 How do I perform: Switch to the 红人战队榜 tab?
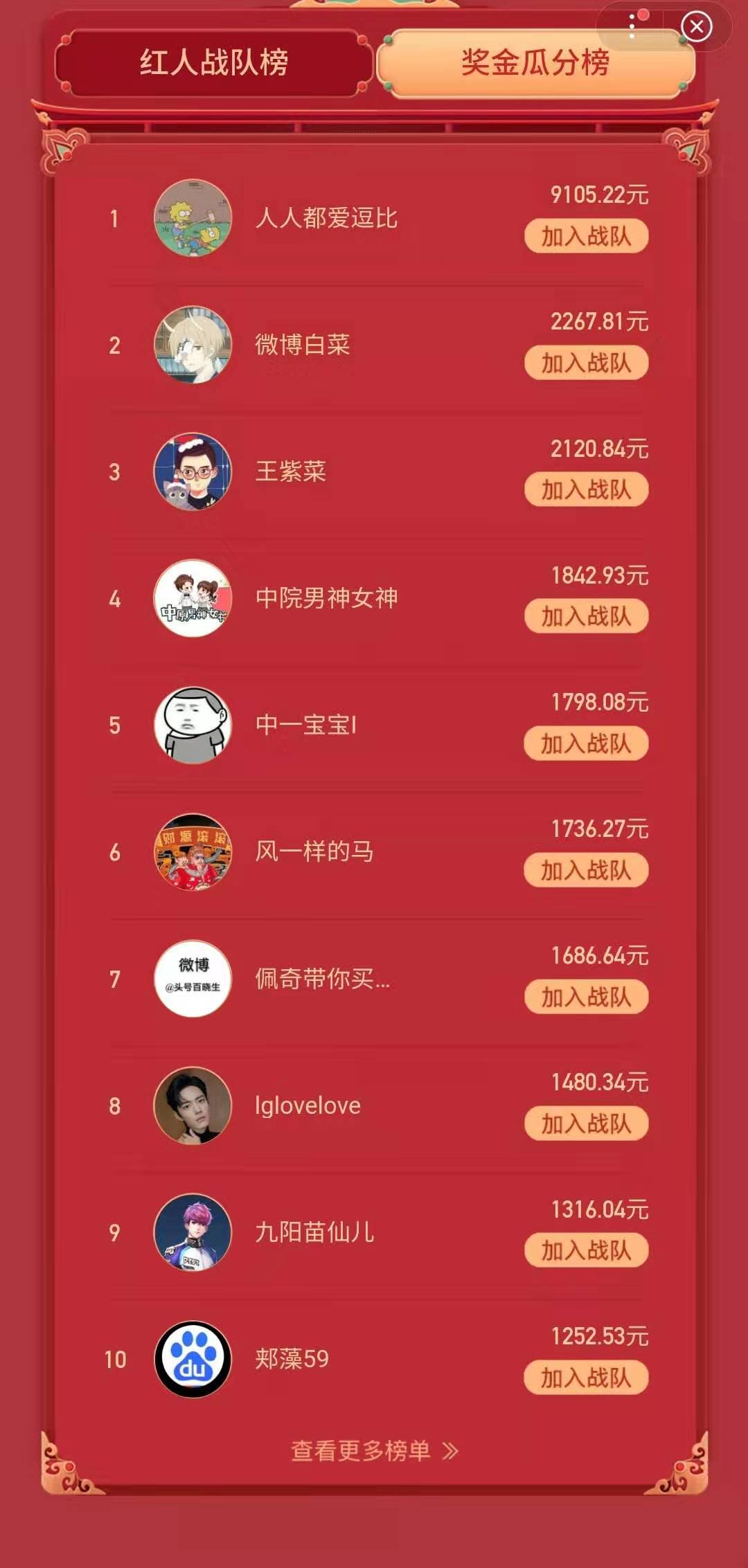point(213,63)
